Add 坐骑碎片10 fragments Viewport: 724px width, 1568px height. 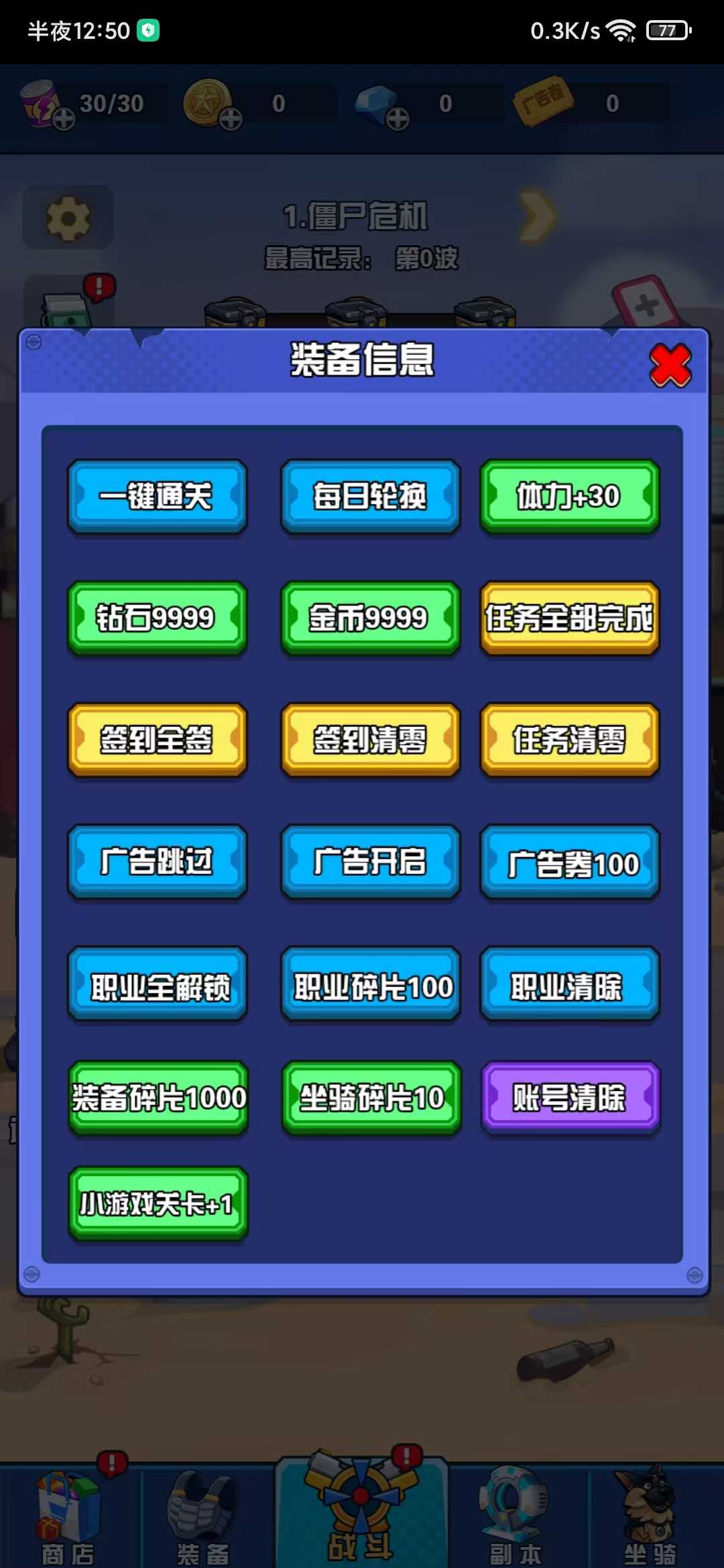[x=370, y=1098]
